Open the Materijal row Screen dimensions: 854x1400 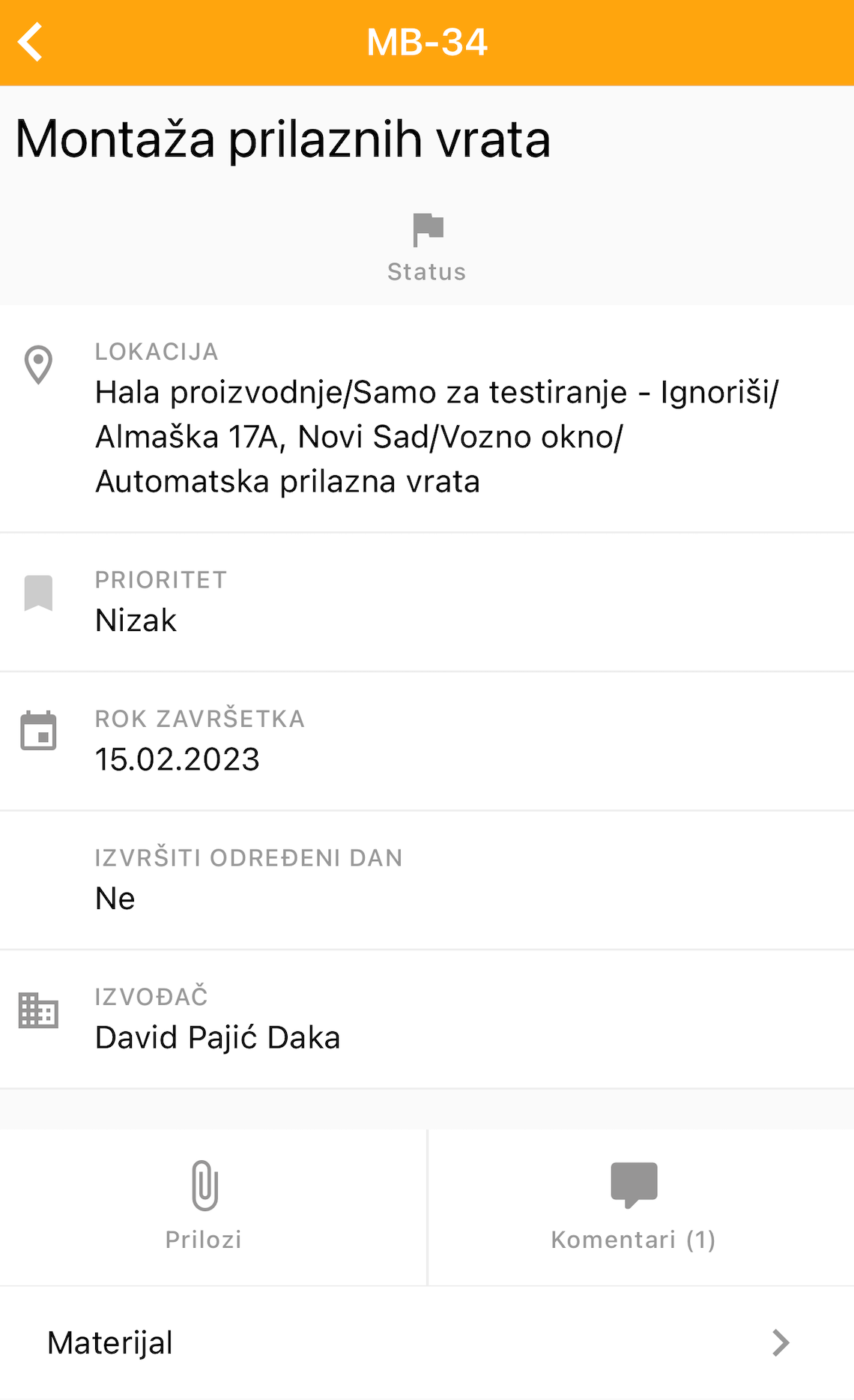(x=427, y=1343)
